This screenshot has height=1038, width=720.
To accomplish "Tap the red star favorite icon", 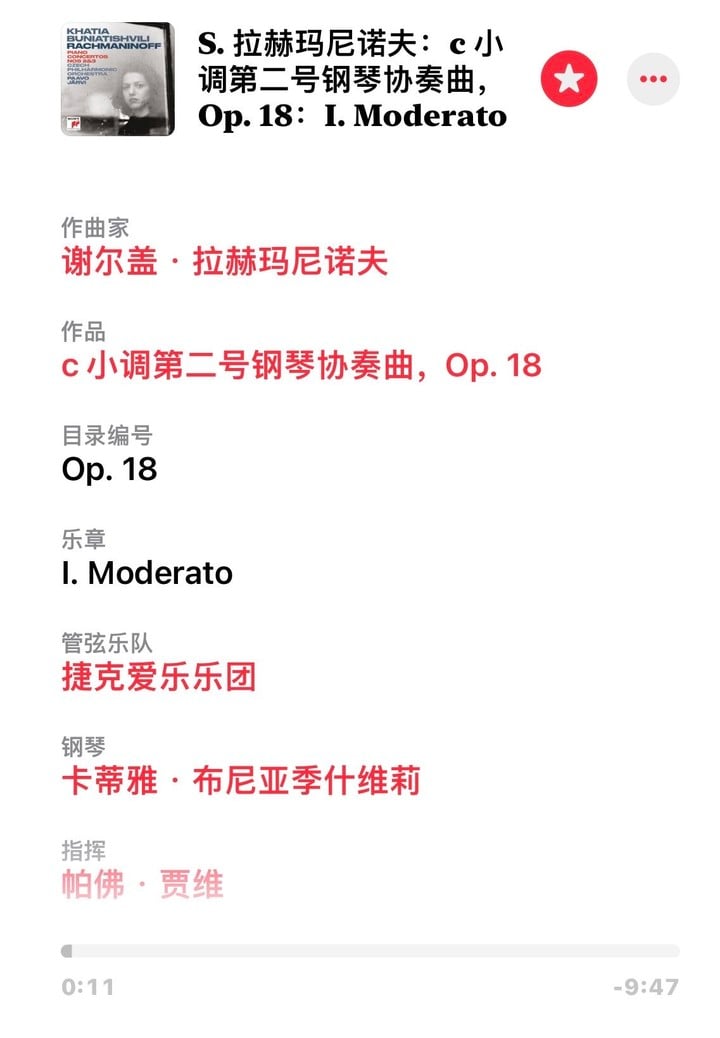I will (569, 79).
